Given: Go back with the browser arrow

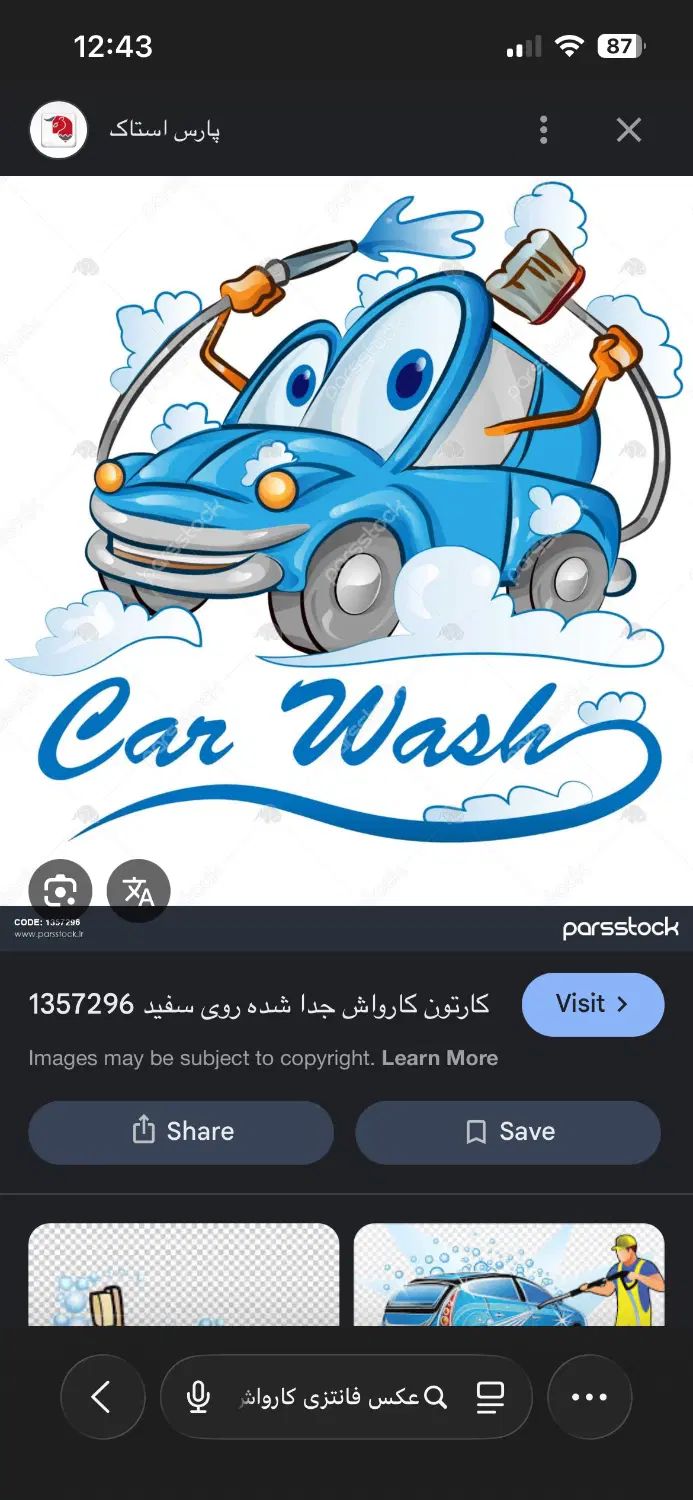Looking at the screenshot, I should pyautogui.click(x=102, y=1397).
